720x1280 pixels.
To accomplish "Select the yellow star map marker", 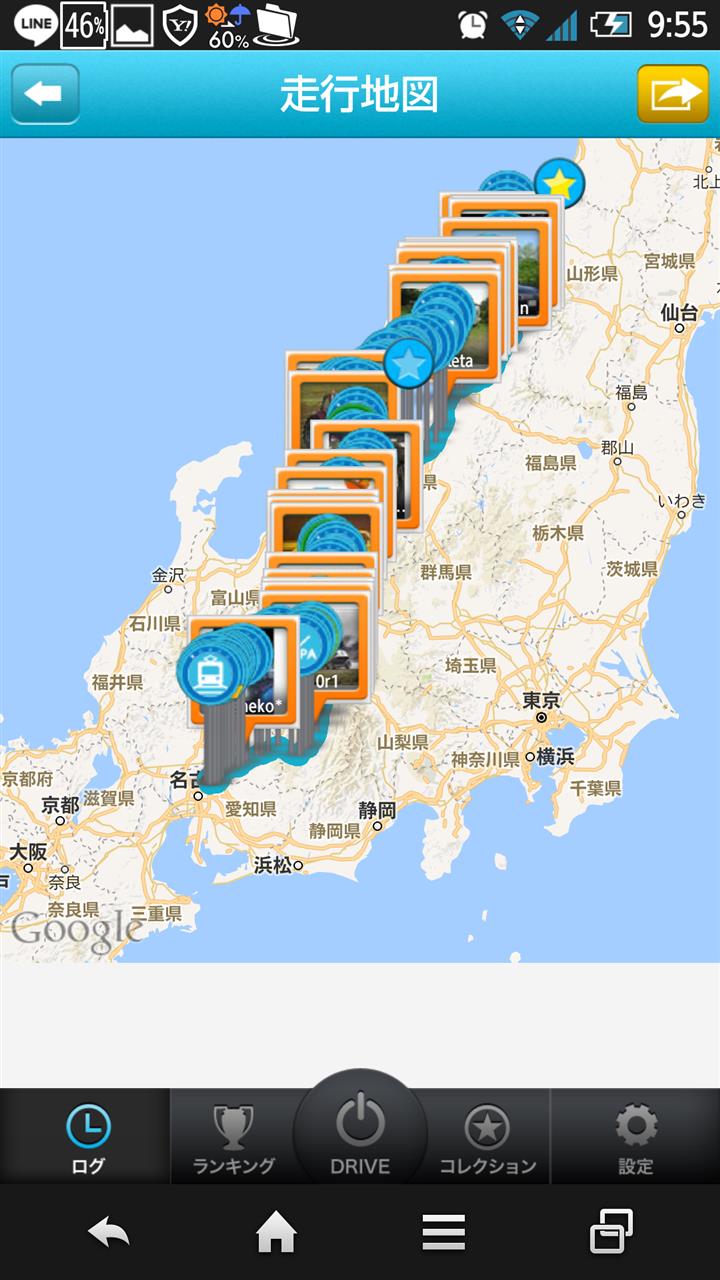I will (x=560, y=184).
